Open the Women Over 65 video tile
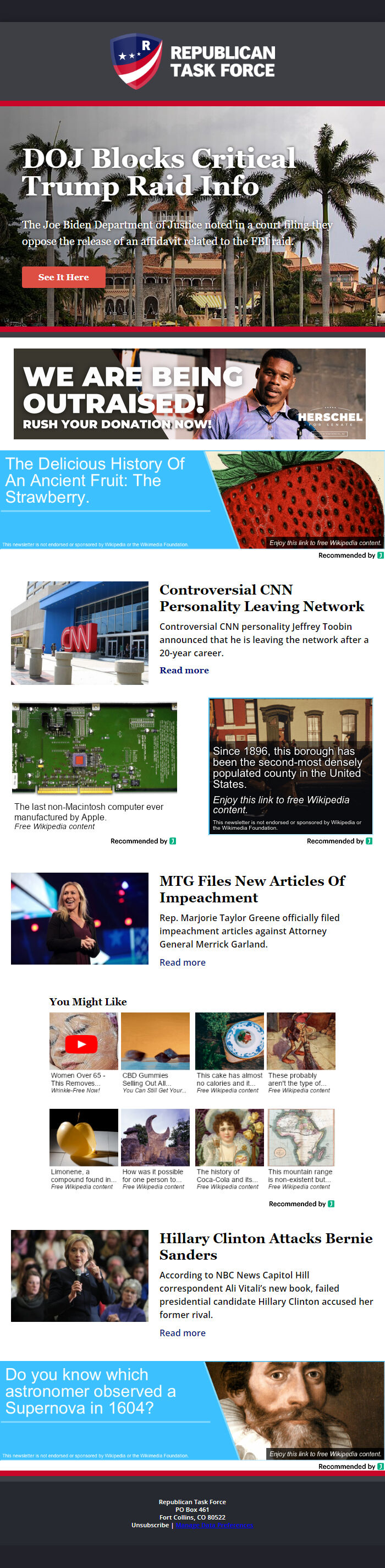Image resolution: width=385 pixels, height=1568 pixels. 84,1053
